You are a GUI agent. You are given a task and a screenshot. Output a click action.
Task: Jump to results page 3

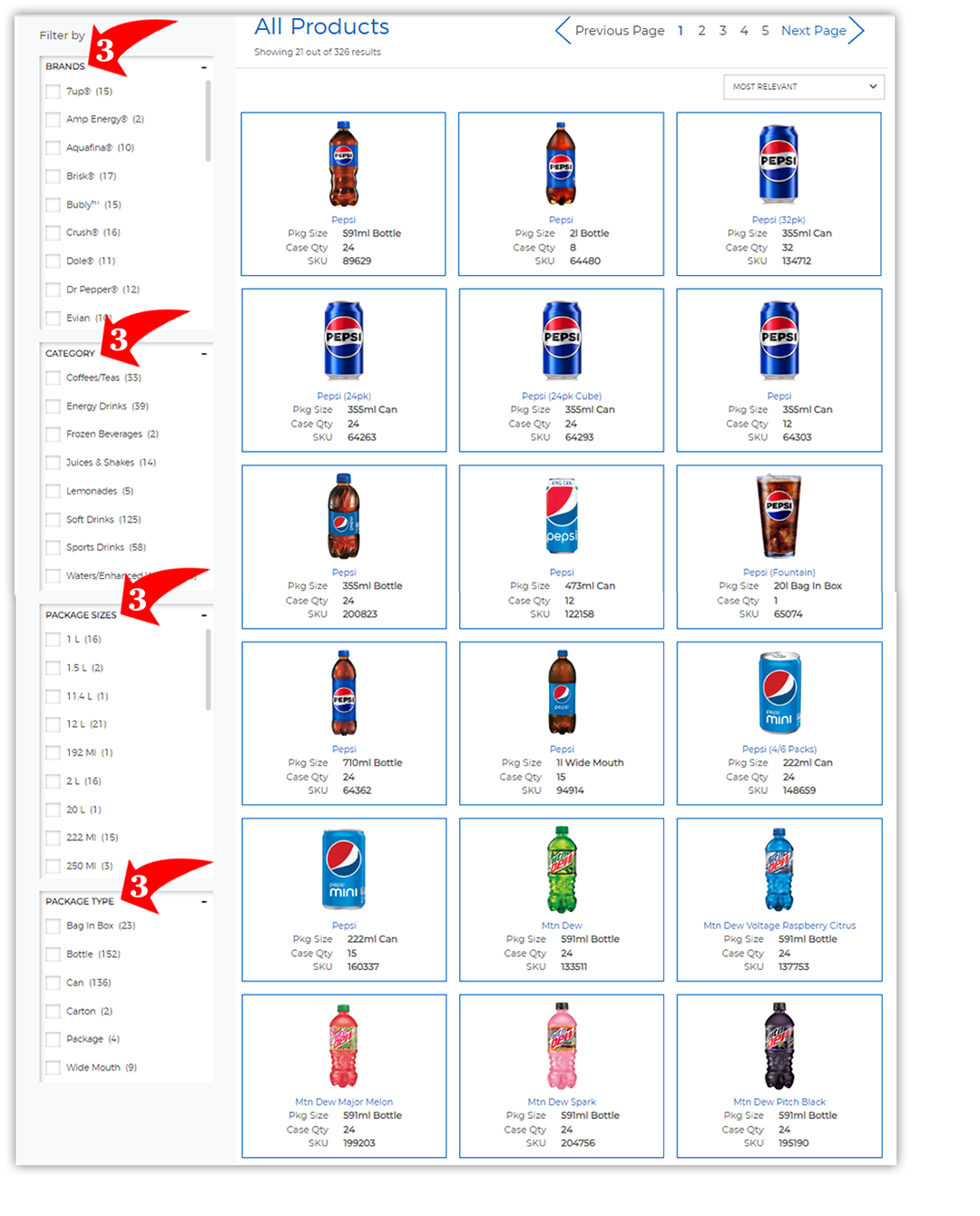click(x=722, y=31)
